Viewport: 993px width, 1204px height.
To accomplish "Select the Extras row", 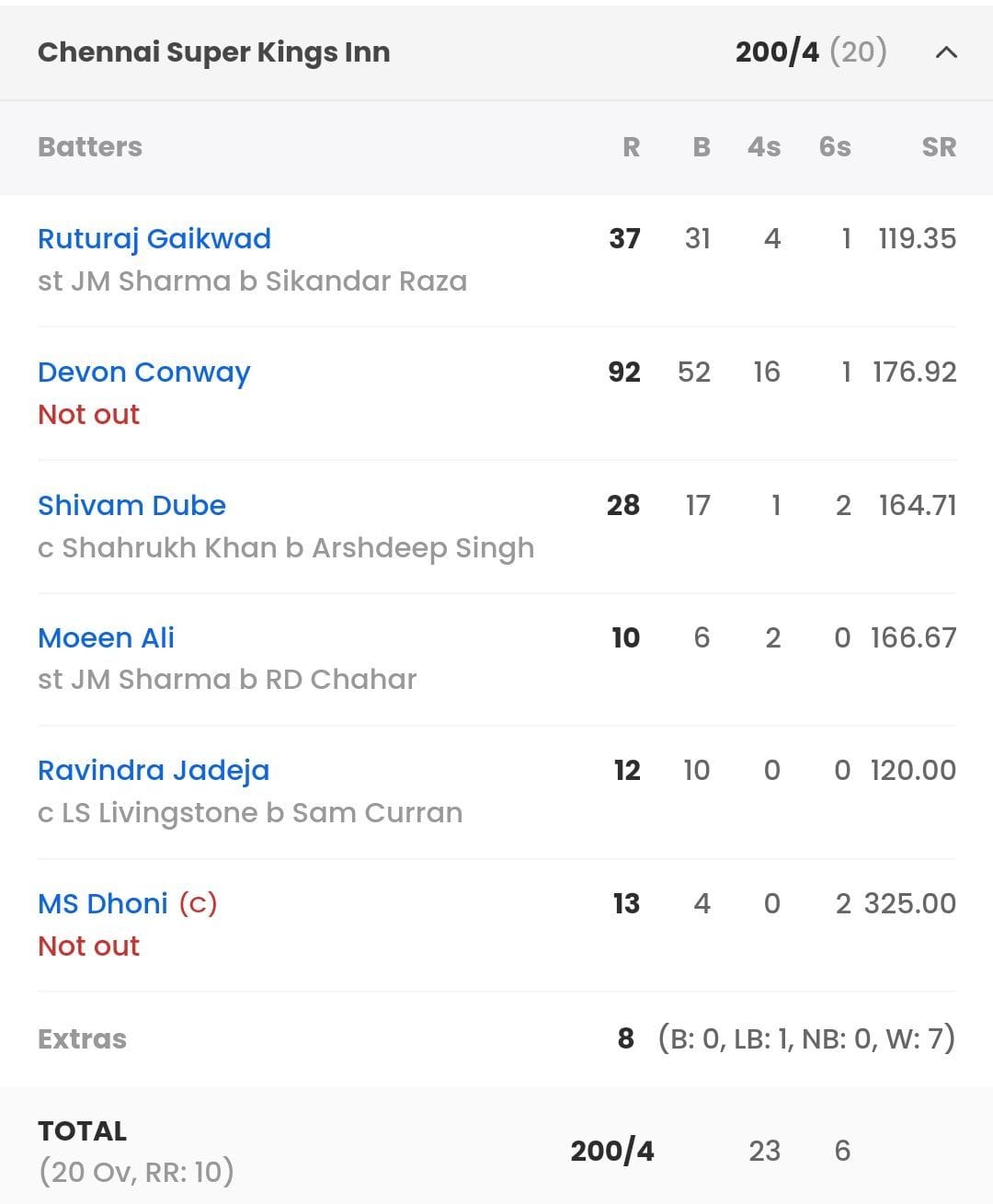I will (x=83, y=1038).
